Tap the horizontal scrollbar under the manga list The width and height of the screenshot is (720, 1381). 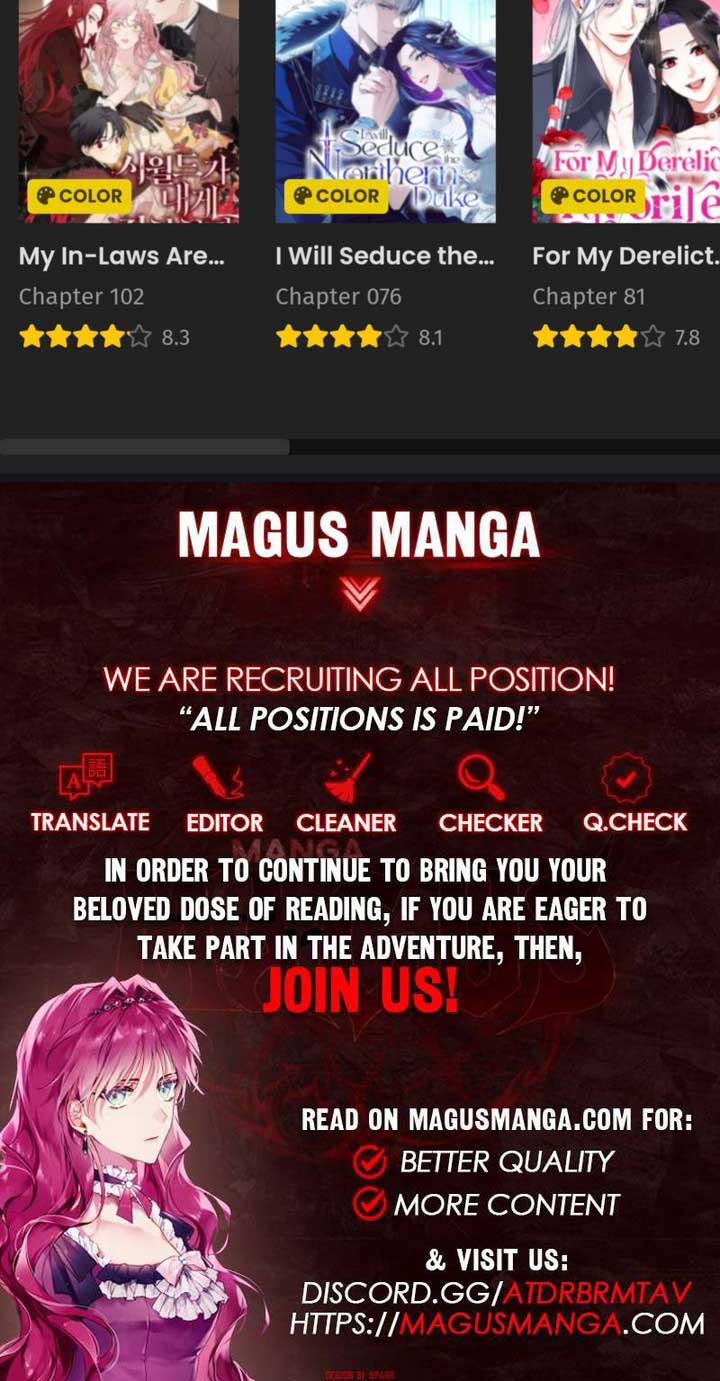pyautogui.click(x=145, y=447)
